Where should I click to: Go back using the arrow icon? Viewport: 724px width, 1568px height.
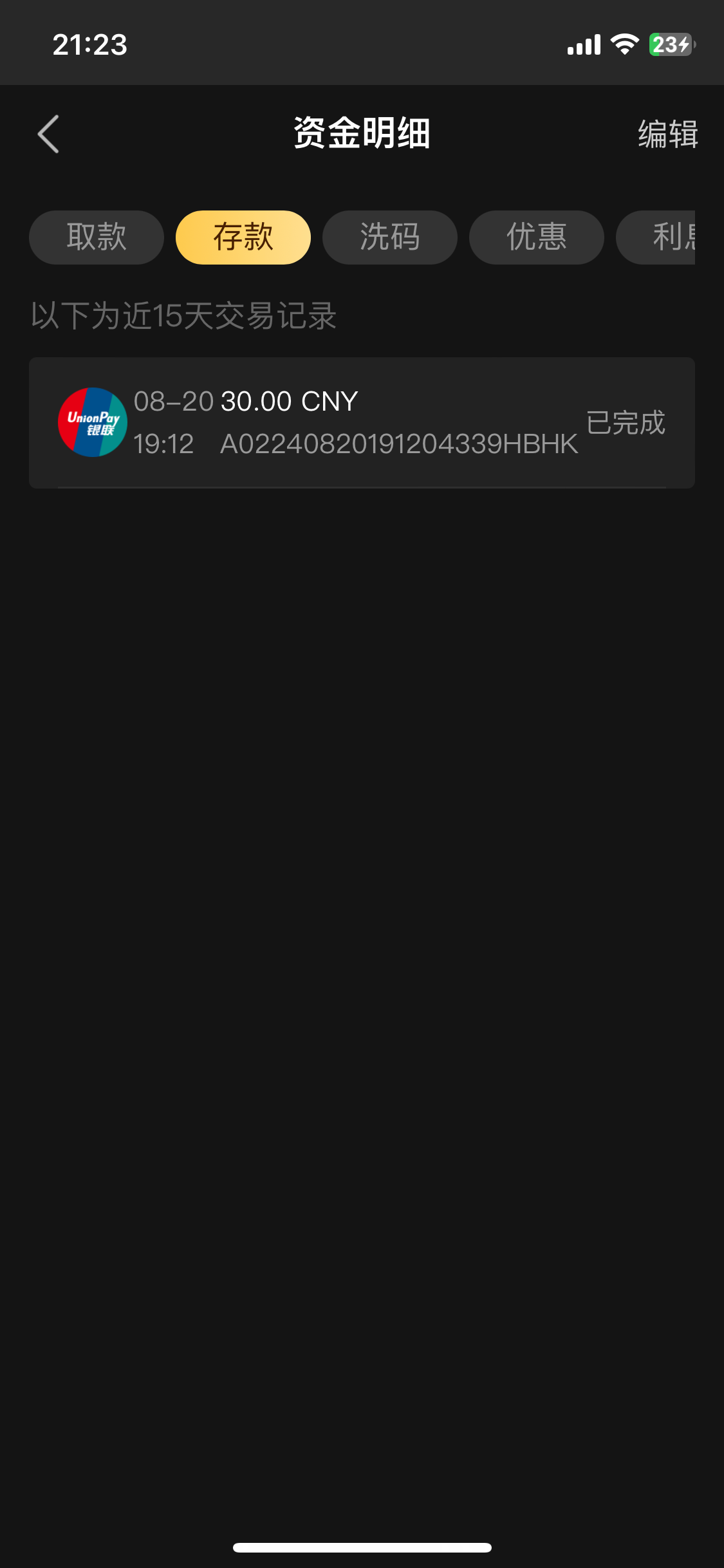click(x=48, y=134)
